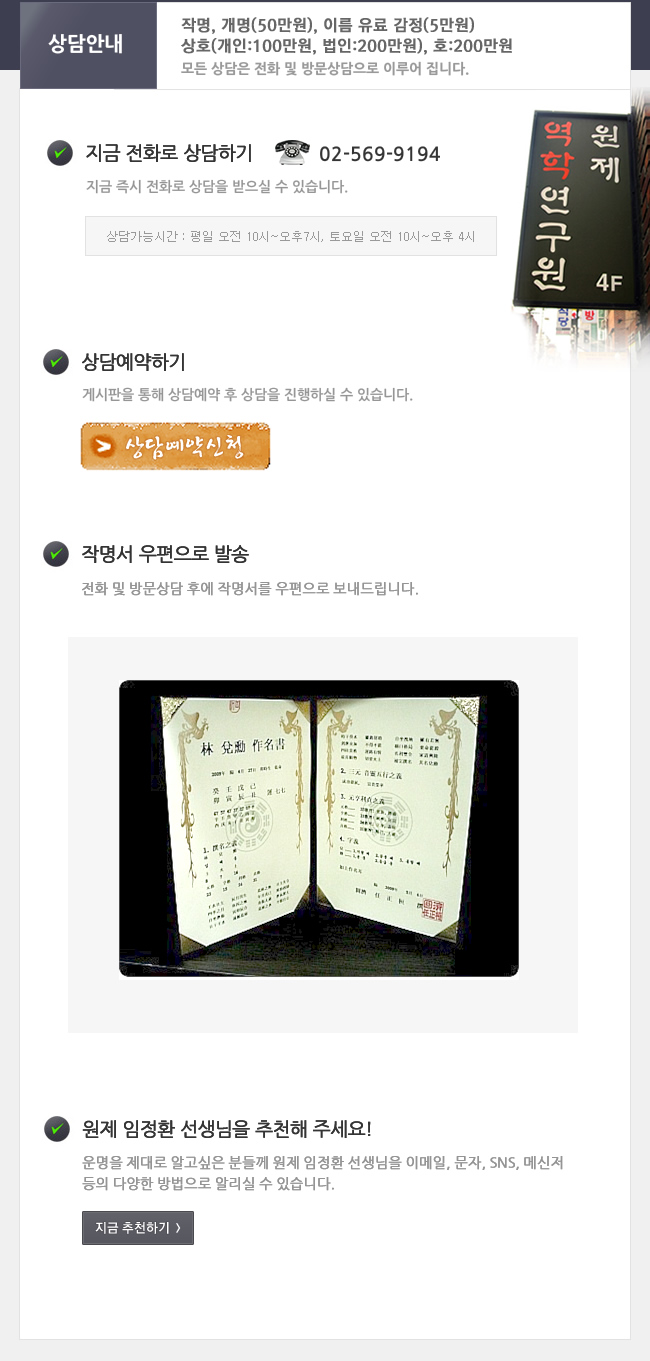The width and height of the screenshot is (650, 1361).
Task: Tap the 상담예약신청 reservation button
Action: (175, 446)
